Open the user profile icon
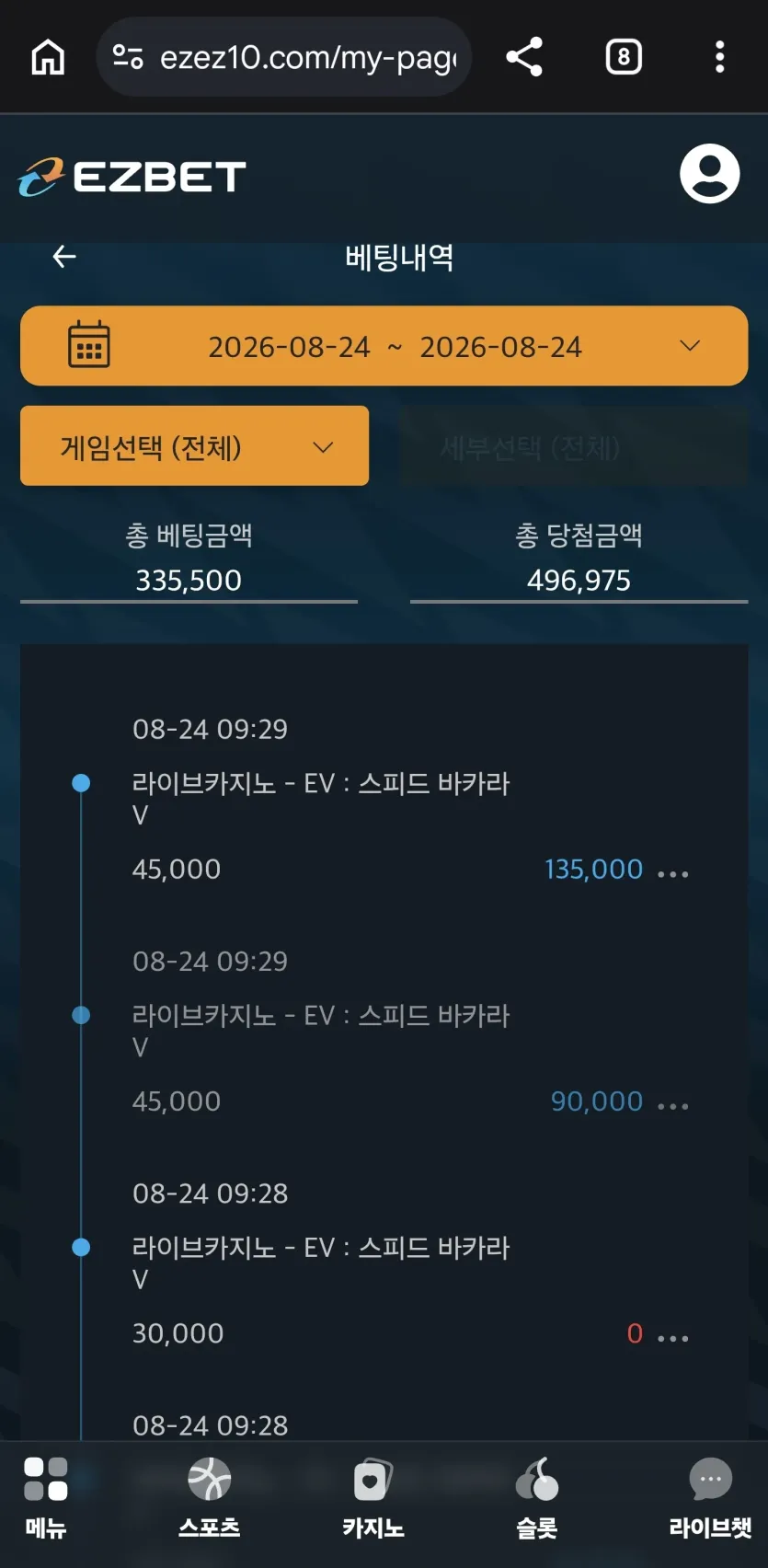The image size is (768, 1568). click(x=709, y=173)
